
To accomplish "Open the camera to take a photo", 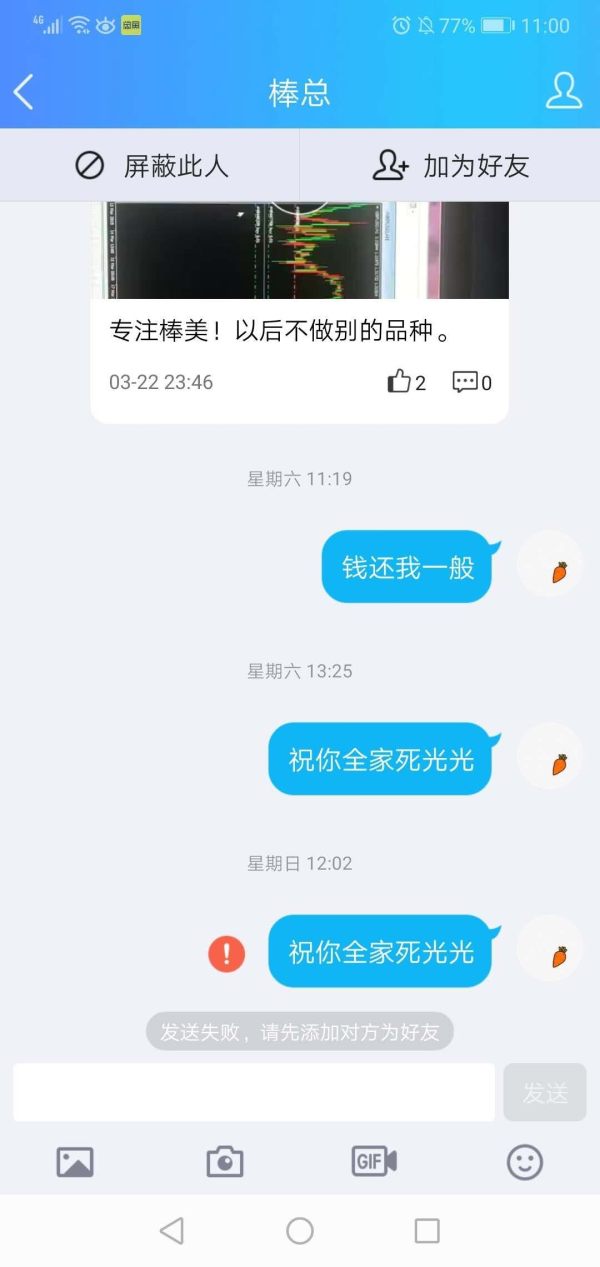I will point(225,1162).
